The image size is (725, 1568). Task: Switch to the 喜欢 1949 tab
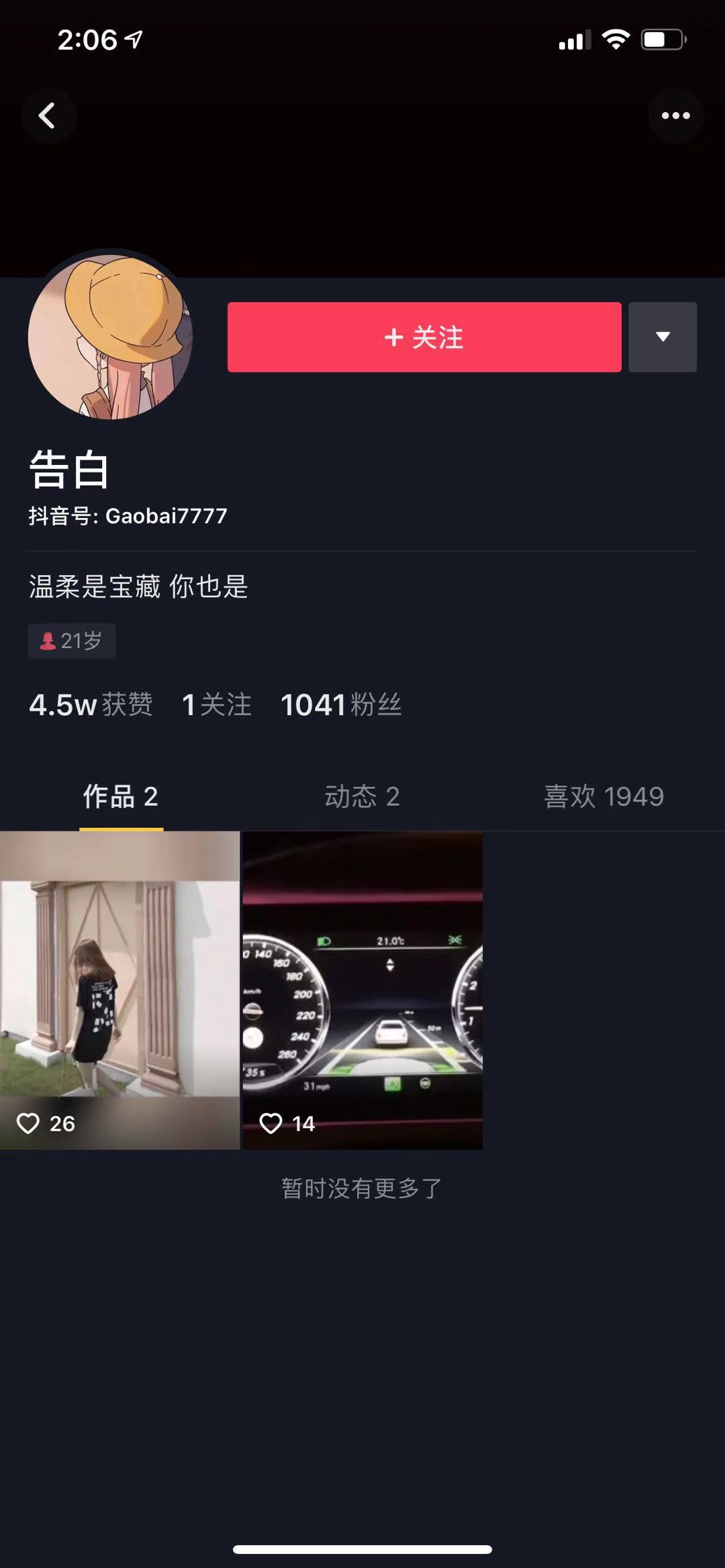[603, 796]
